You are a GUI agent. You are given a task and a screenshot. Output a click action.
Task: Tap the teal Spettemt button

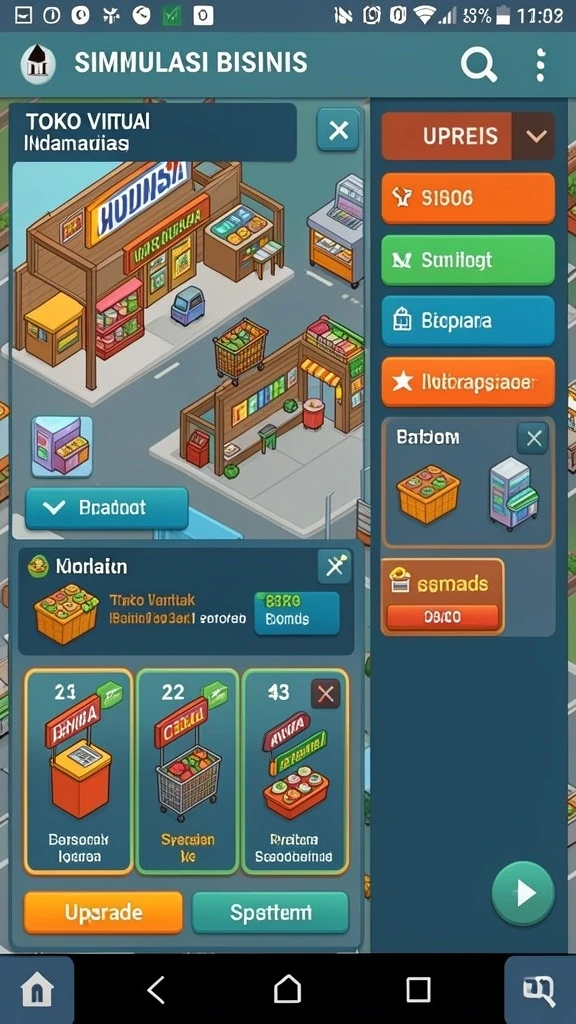click(x=270, y=912)
